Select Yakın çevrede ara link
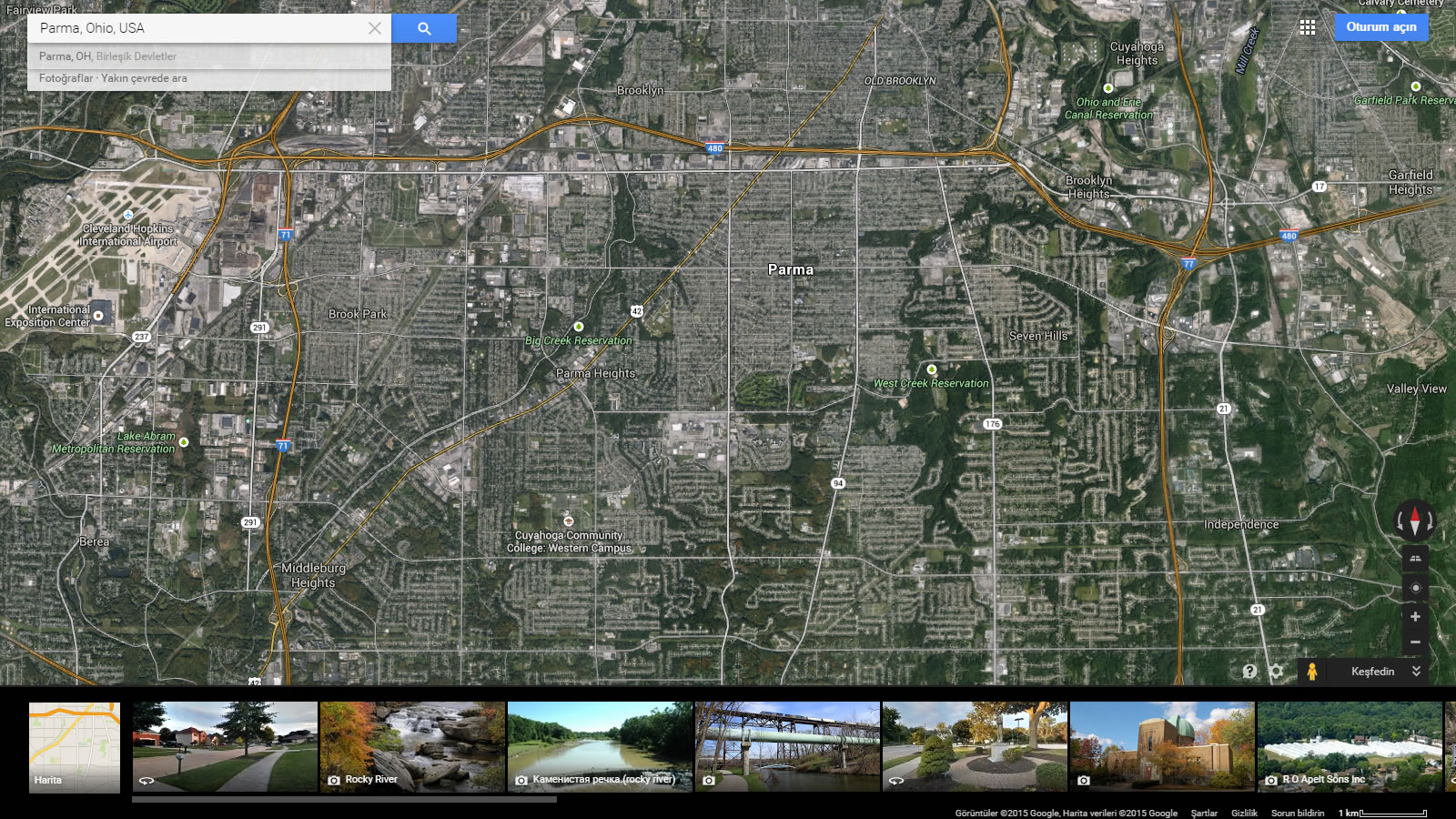This screenshot has height=819, width=1456. 144,78
